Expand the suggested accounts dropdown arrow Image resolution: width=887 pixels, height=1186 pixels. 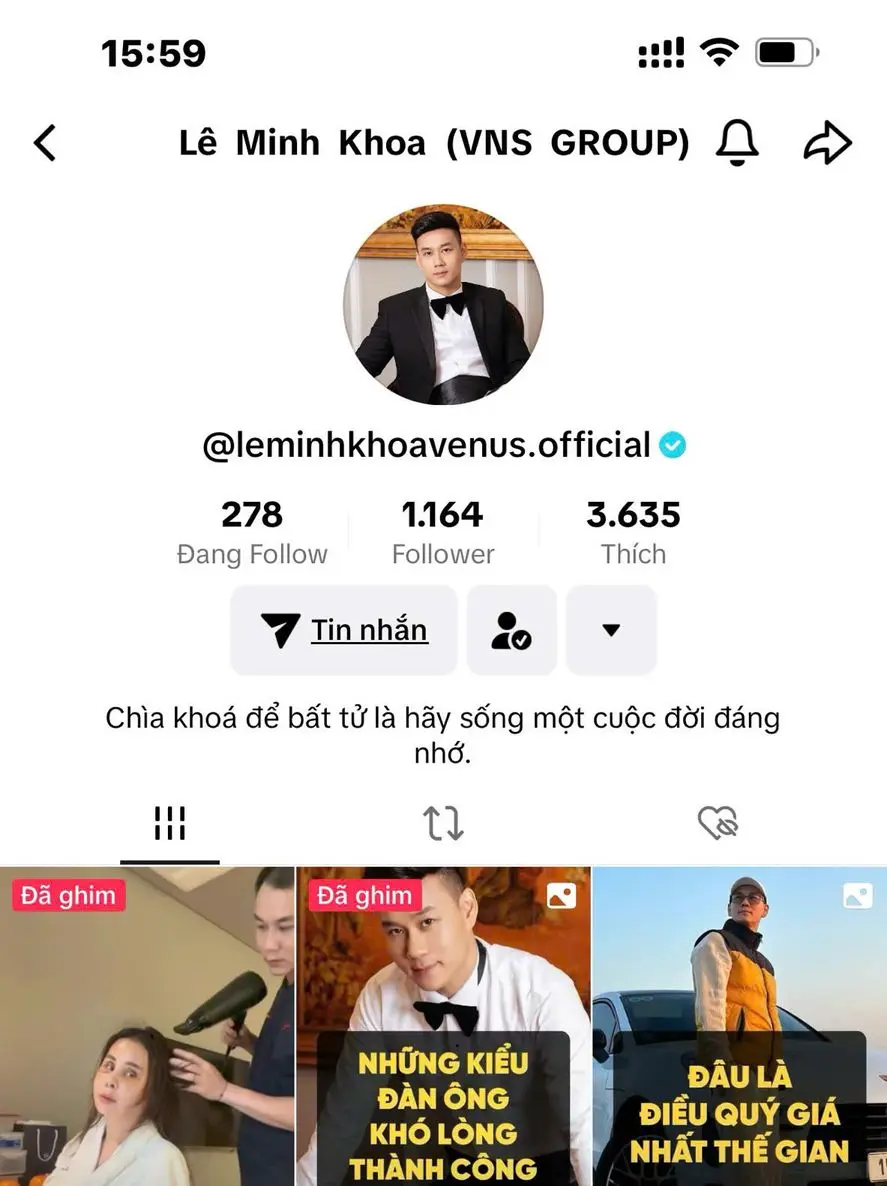pos(611,630)
